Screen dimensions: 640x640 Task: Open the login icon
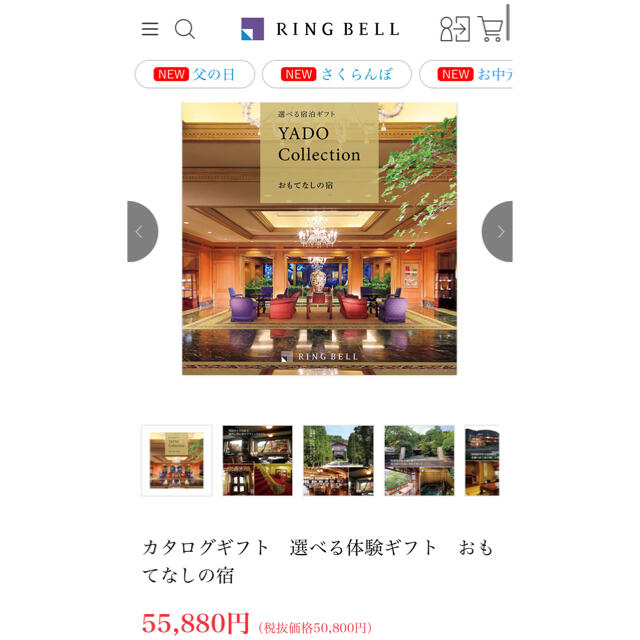(x=455, y=29)
